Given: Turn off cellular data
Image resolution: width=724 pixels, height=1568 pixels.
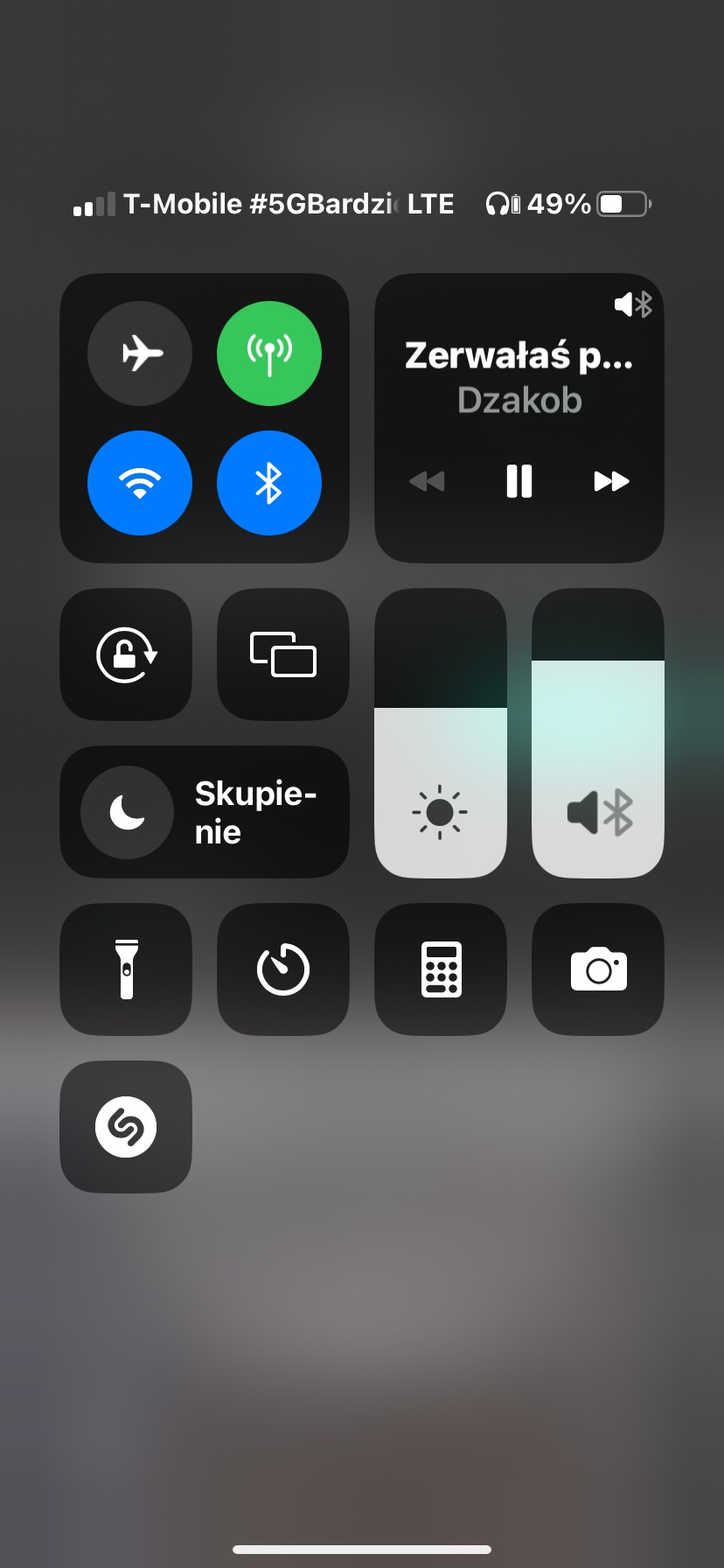Looking at the screenshot, I should pos(269,353).
